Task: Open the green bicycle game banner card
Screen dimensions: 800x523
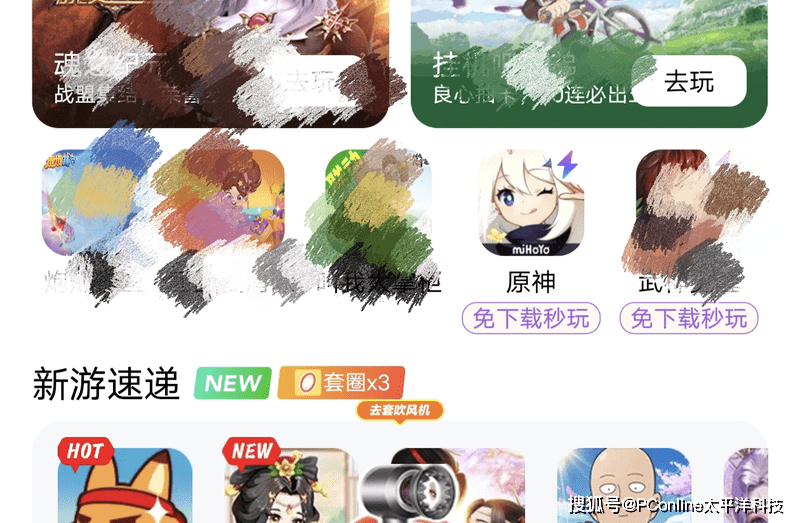Action: click(520, 40)
